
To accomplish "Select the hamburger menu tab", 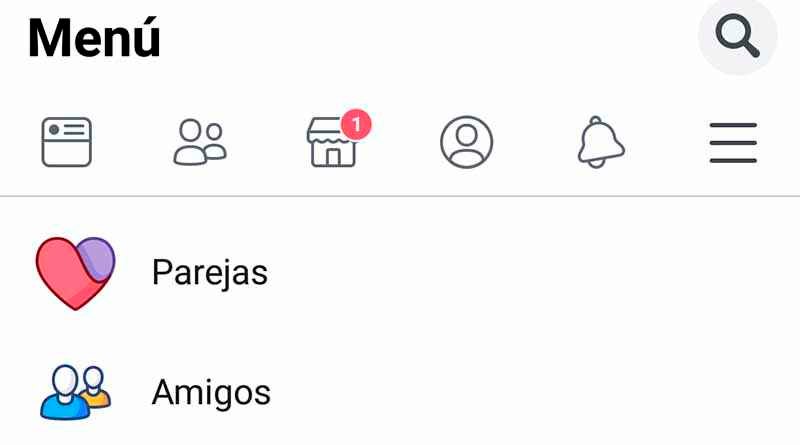I will click(733, 142).
